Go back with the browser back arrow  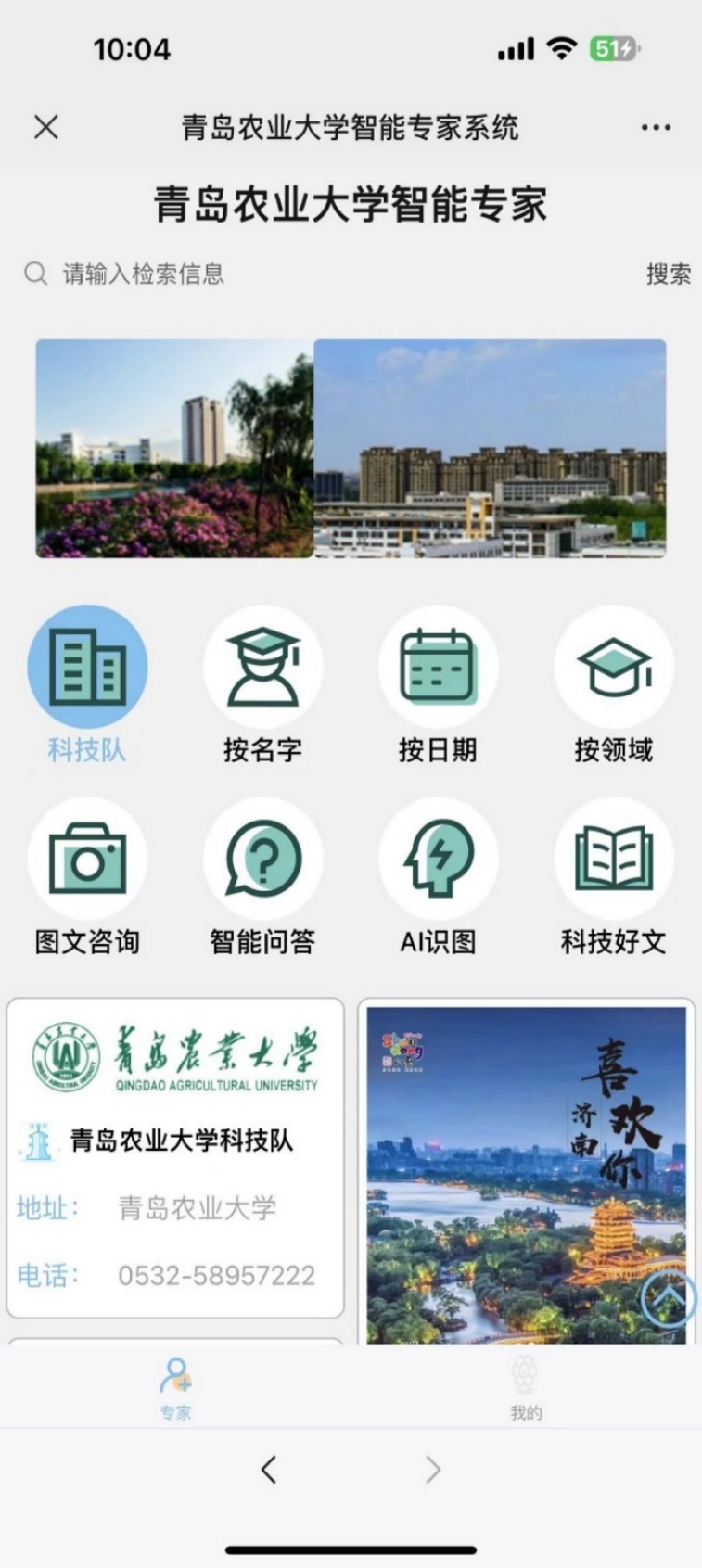269,1470
